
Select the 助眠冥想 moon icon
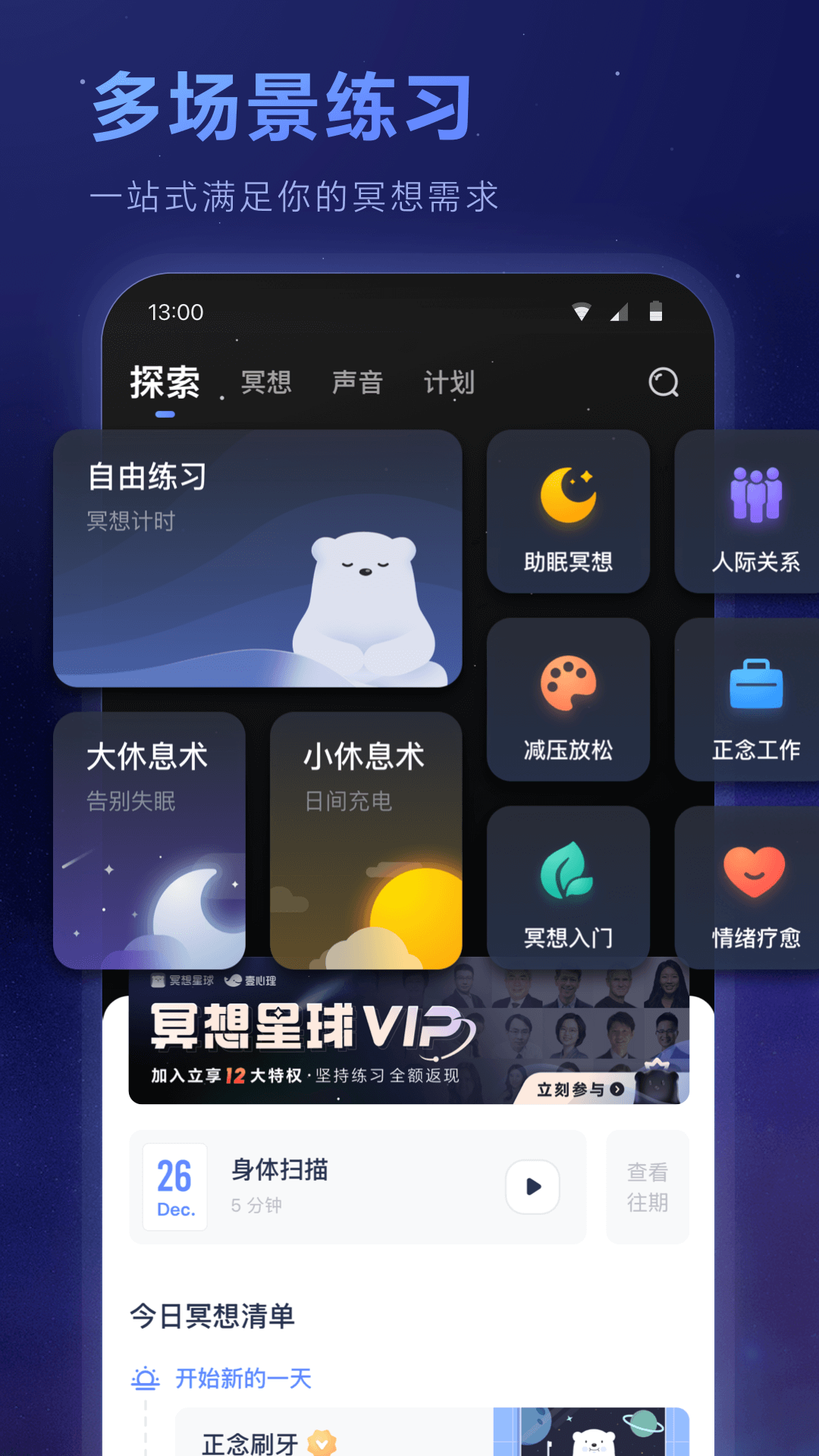pyautogui.click(x=570, y=497)
